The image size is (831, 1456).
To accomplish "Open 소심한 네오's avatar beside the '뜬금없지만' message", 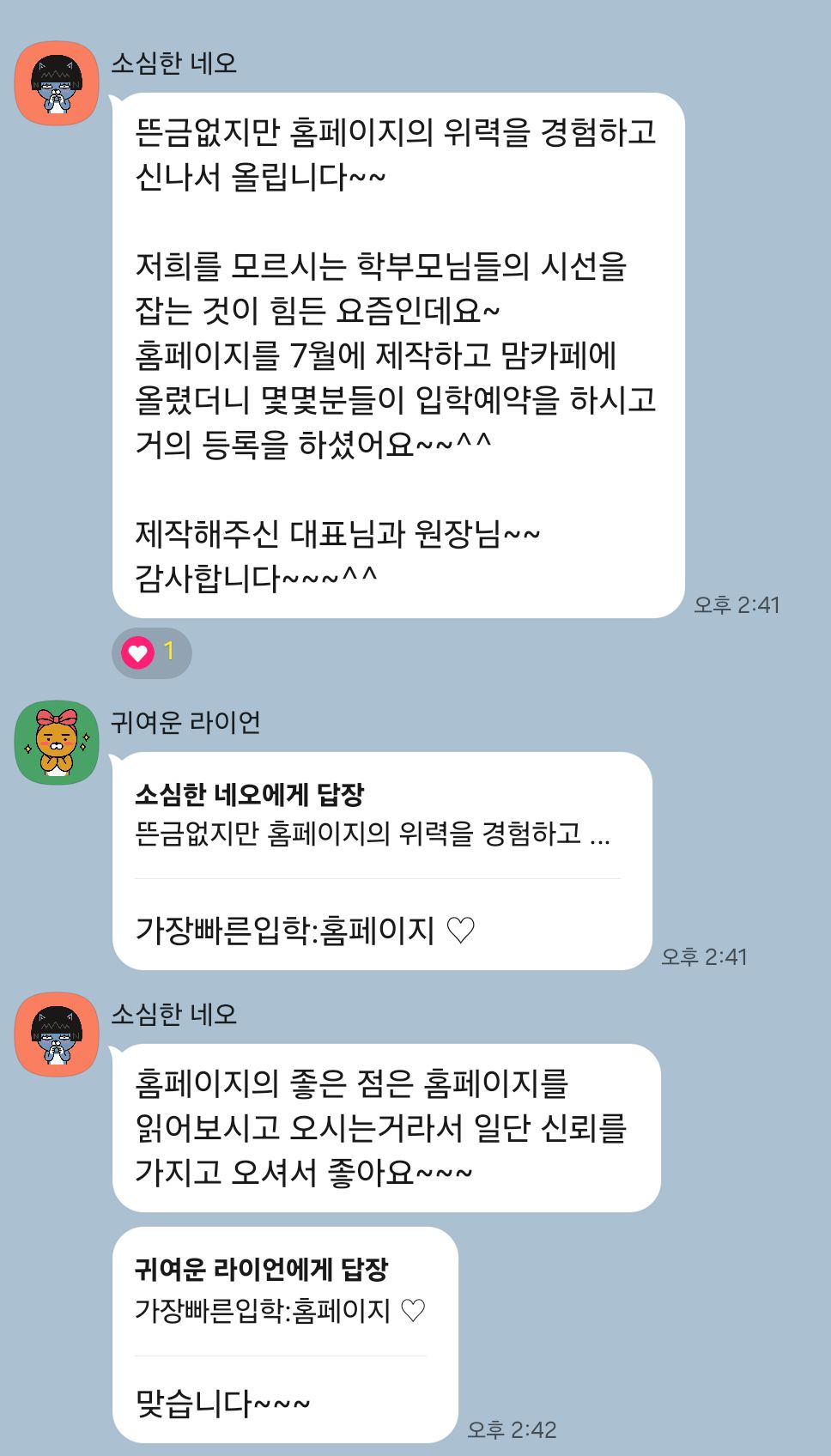I will (x=57, y=83).
